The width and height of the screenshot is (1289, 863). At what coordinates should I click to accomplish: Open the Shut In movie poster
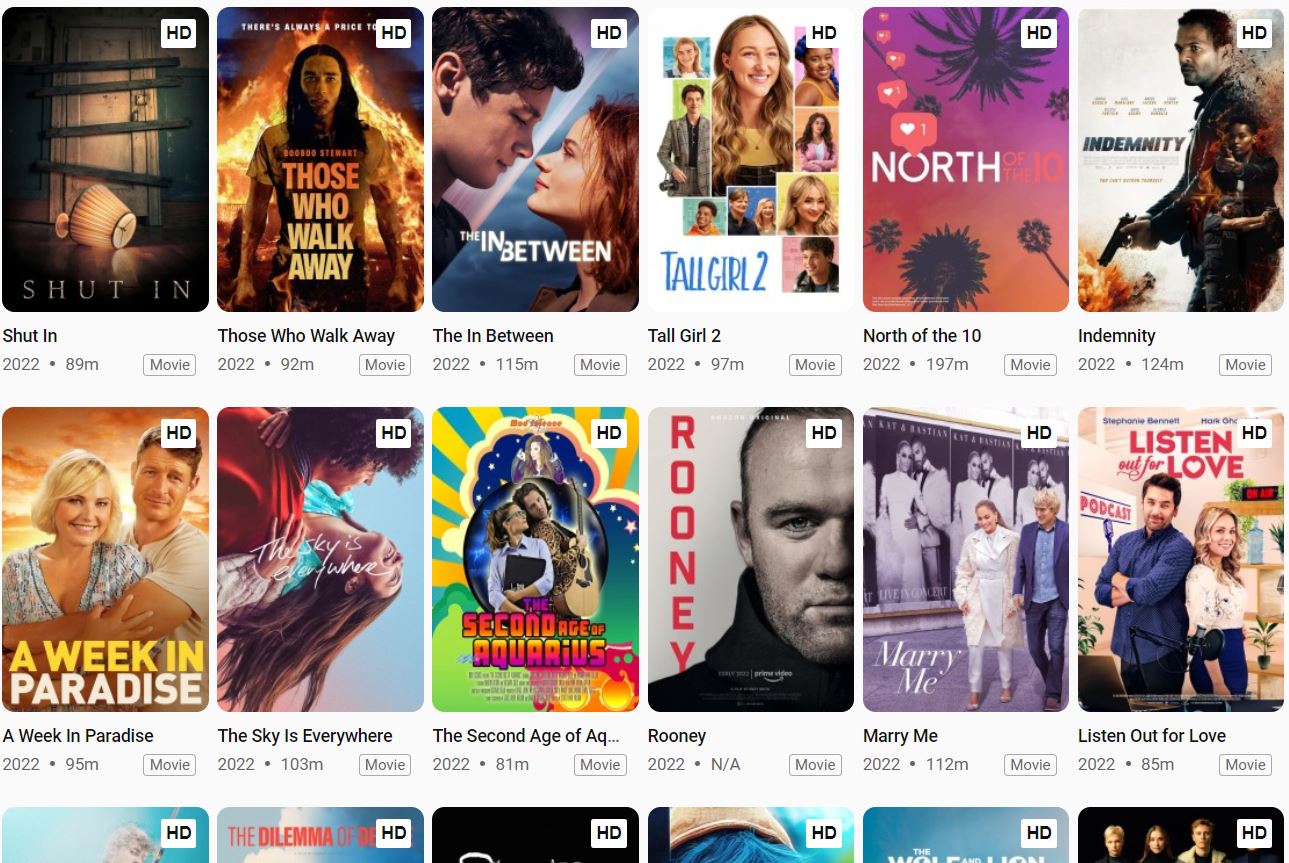tap(105, 160)
